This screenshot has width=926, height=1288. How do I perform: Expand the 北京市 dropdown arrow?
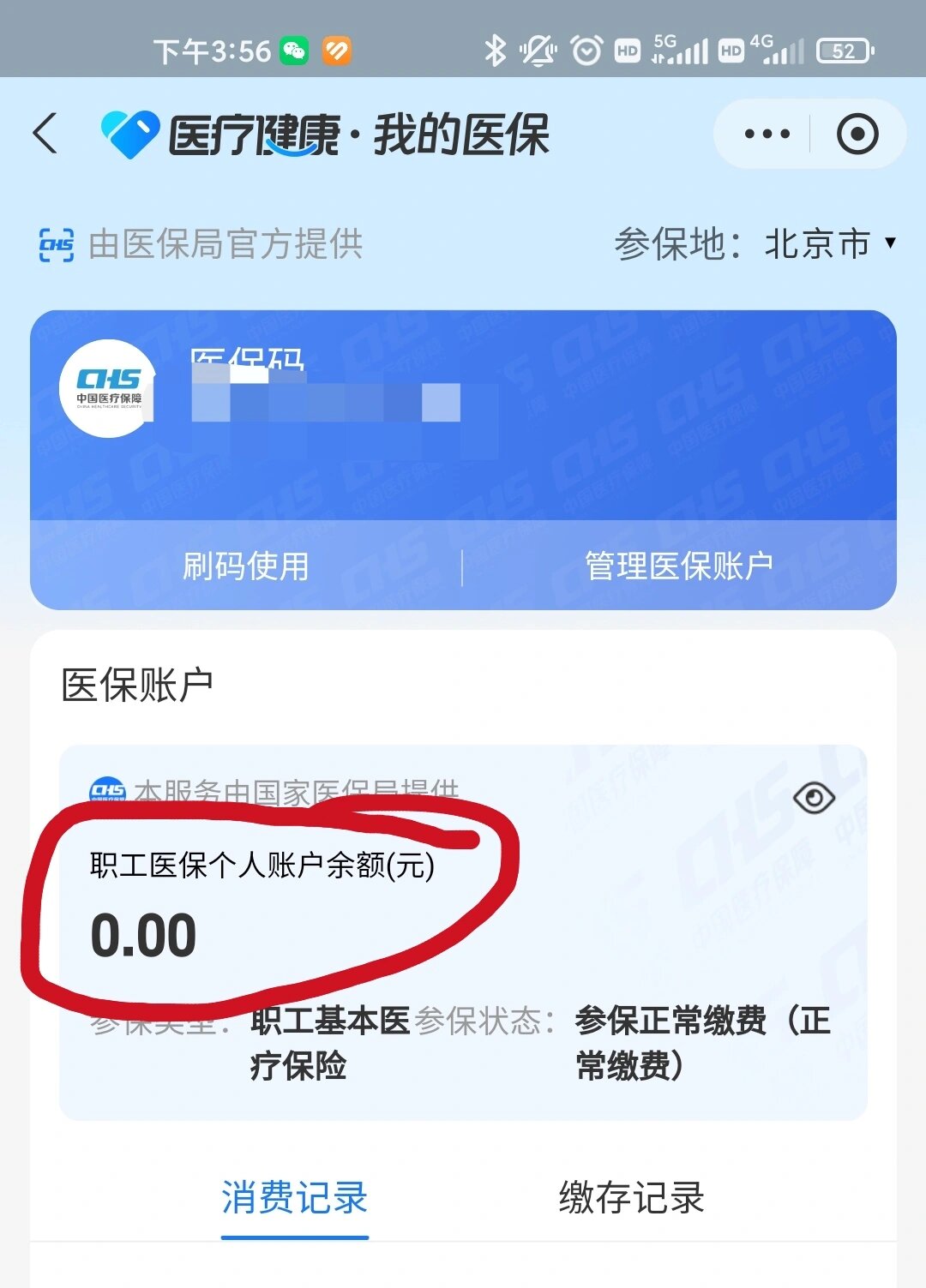[x=889, y=244]
